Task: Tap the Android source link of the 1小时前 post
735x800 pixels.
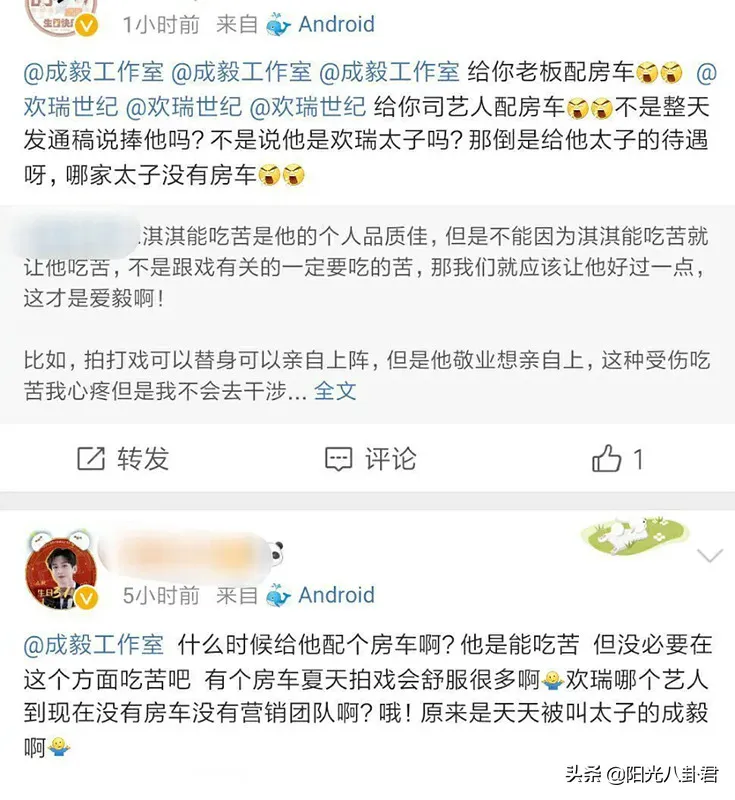Action: [336, 24]
